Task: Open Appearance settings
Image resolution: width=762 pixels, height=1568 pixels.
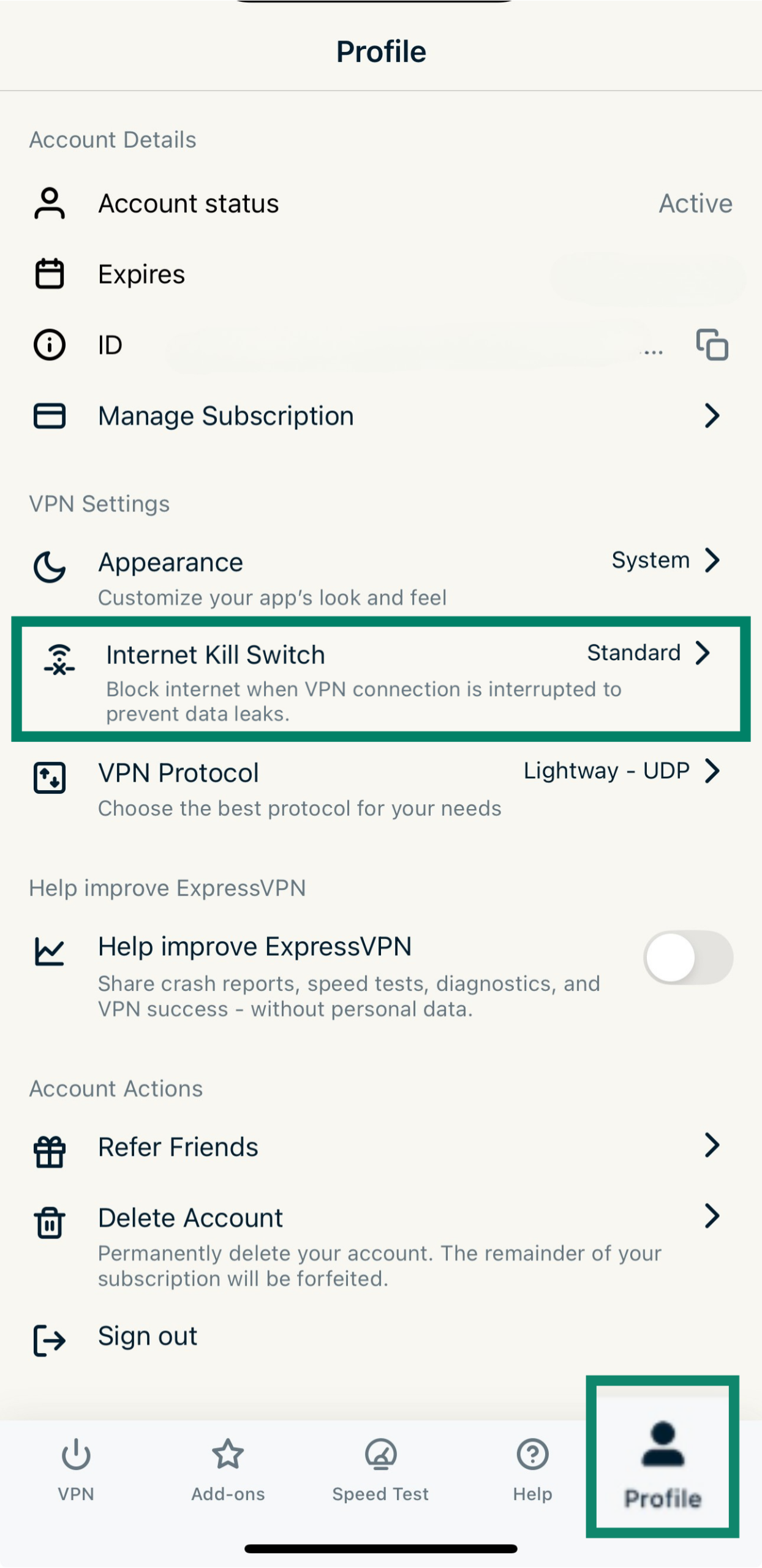Action: coord(380,576)
